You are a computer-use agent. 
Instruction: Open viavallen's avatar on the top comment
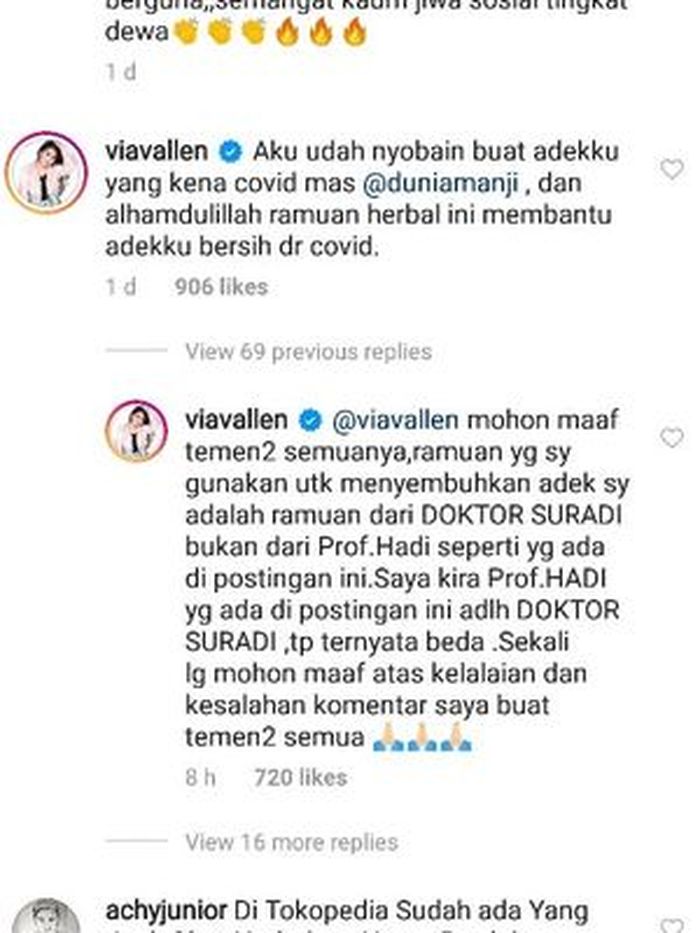tap(46, 172)
